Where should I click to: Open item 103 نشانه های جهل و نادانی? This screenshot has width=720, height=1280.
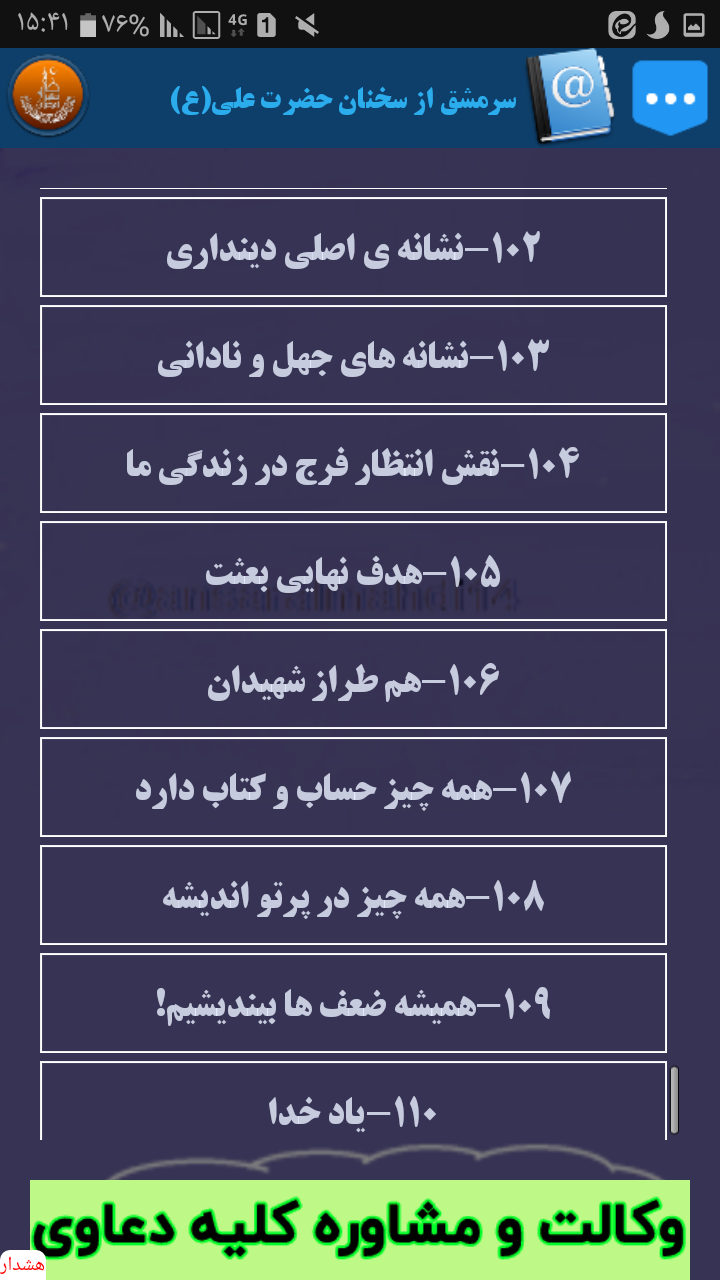click(x=353, y=355)
